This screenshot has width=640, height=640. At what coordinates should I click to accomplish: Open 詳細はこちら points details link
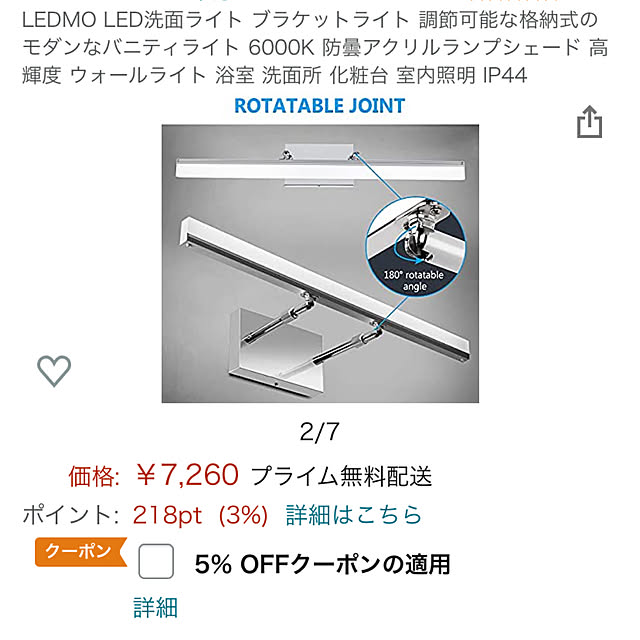354,515
